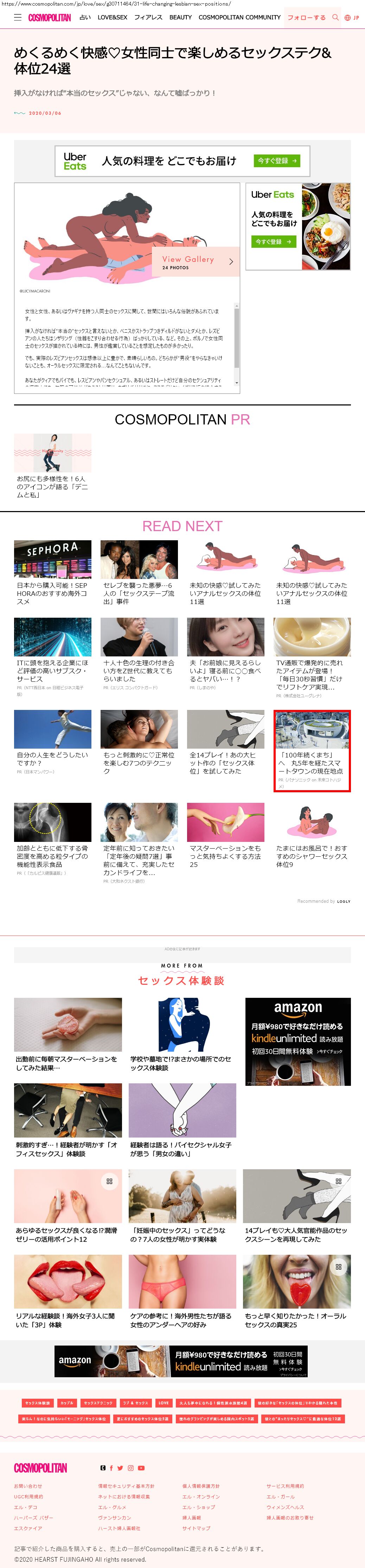Open the LOVE&SEX section
This screenshot has width=365, height=1568.
[113, 18]
